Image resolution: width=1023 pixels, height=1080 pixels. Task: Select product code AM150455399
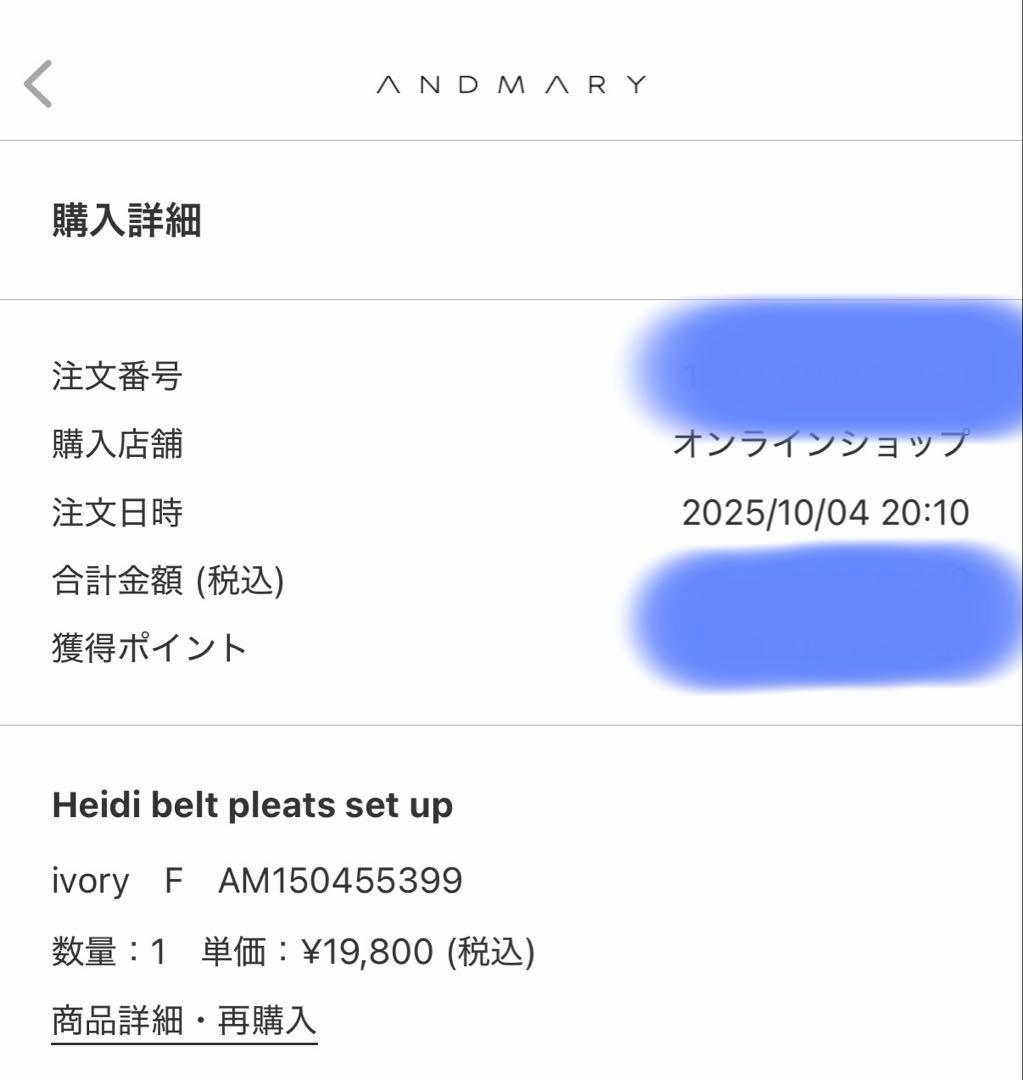(x=340, y=881)
